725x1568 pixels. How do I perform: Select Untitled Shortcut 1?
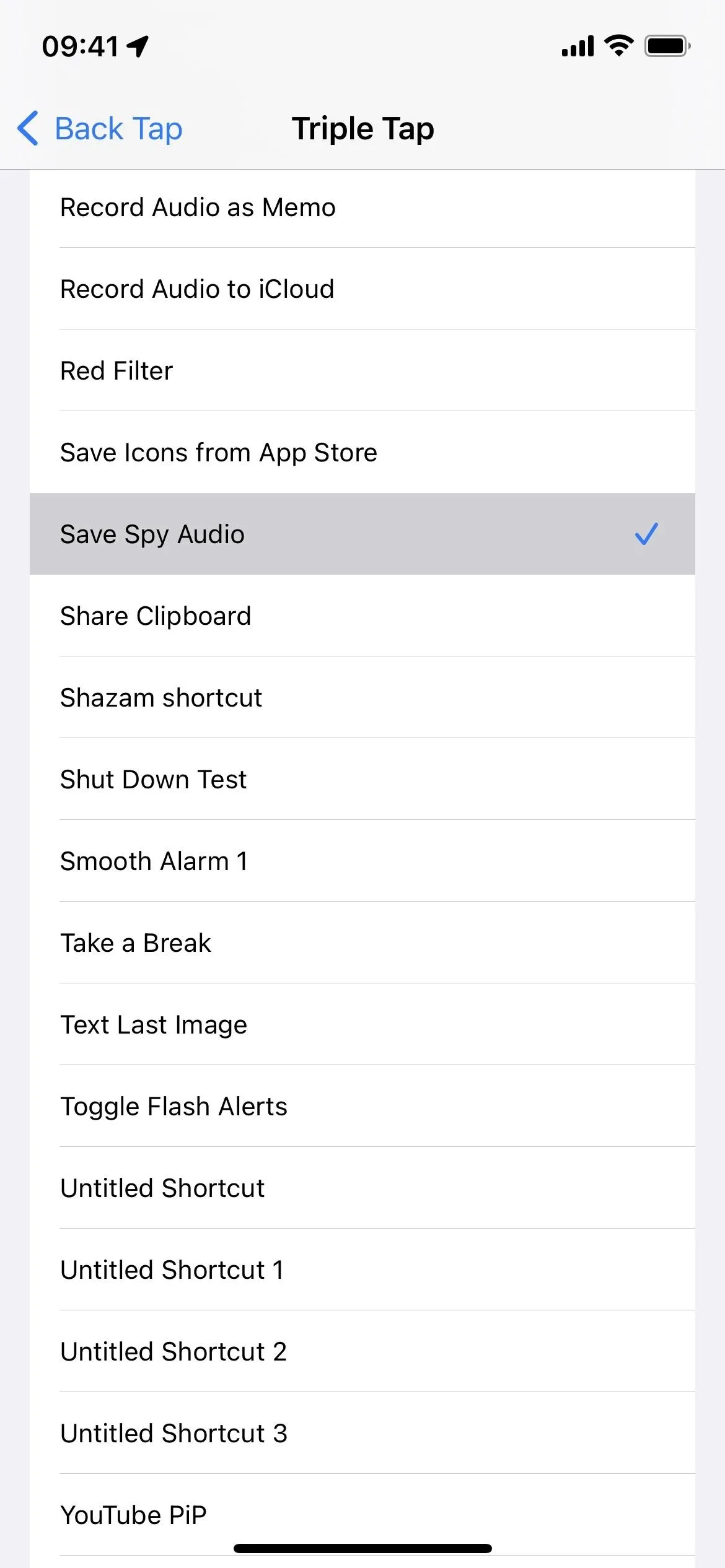click(x=362, y=1270)
